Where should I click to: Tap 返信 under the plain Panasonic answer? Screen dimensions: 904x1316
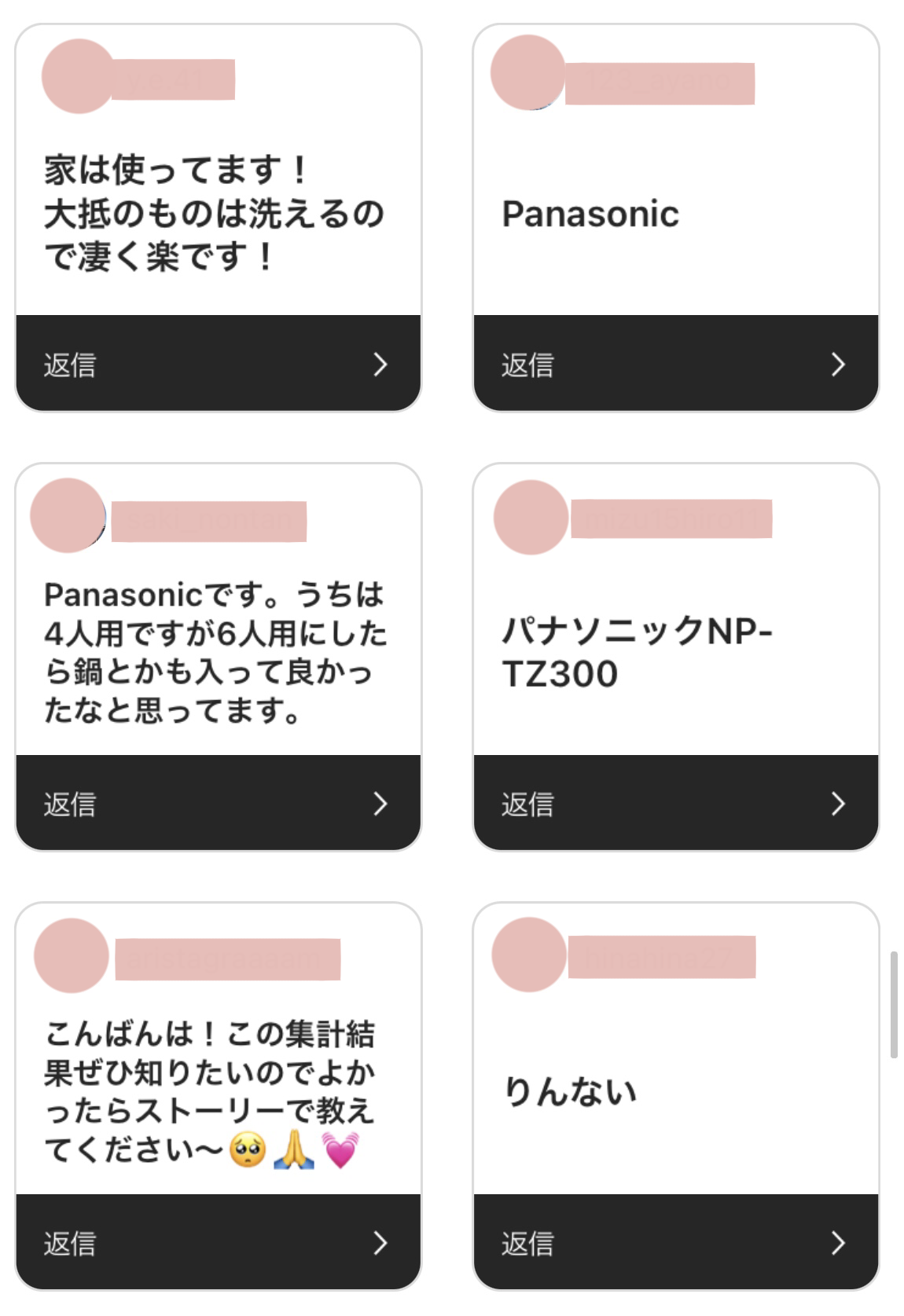(675, 364)
